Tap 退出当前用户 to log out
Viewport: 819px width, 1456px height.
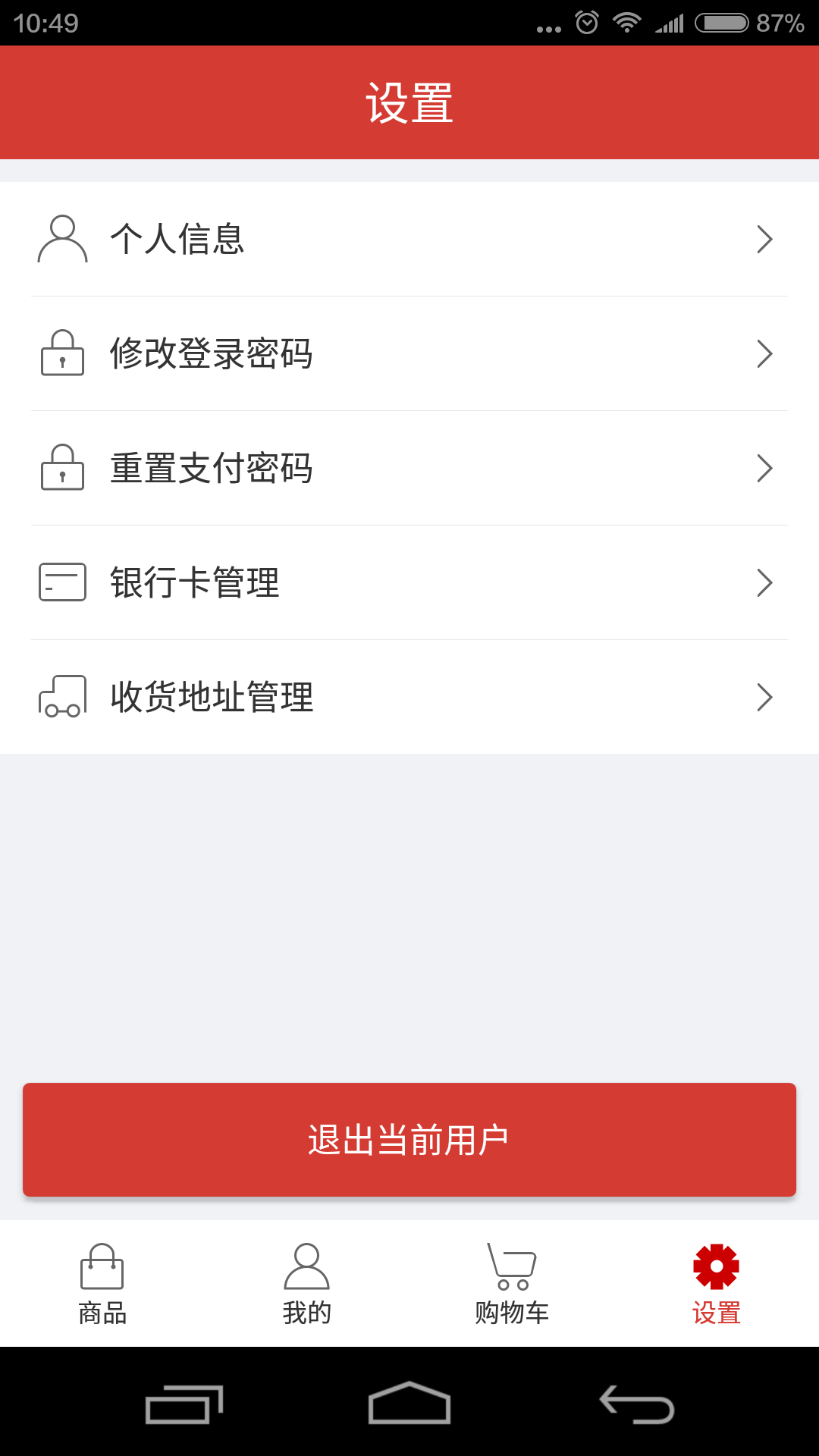[409, 1140]
